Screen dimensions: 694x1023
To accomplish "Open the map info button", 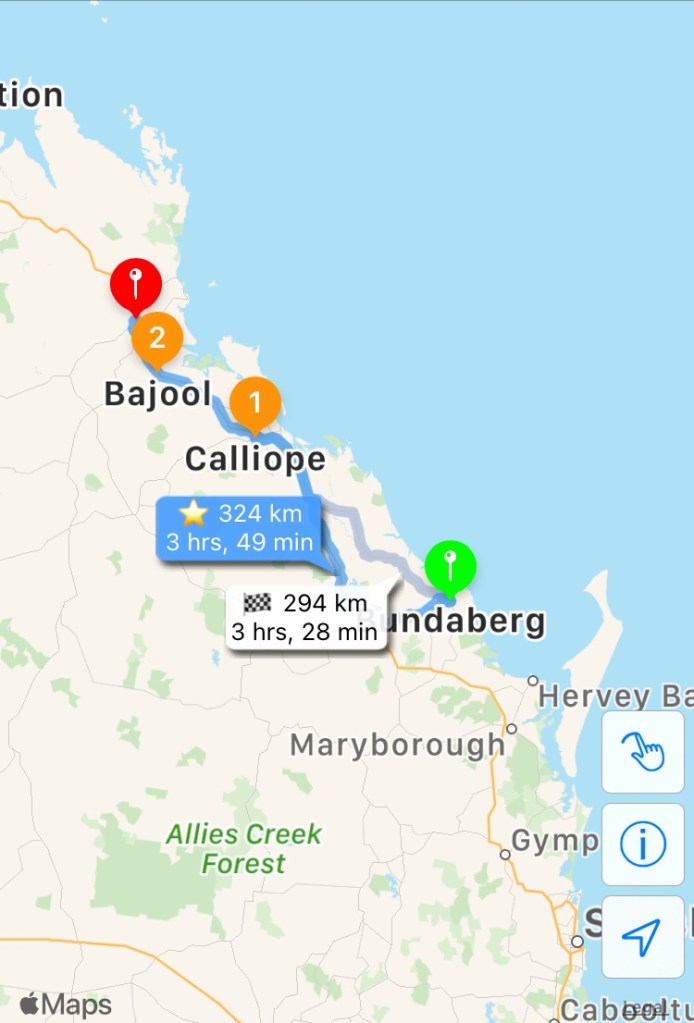I will tap(642, 845).
